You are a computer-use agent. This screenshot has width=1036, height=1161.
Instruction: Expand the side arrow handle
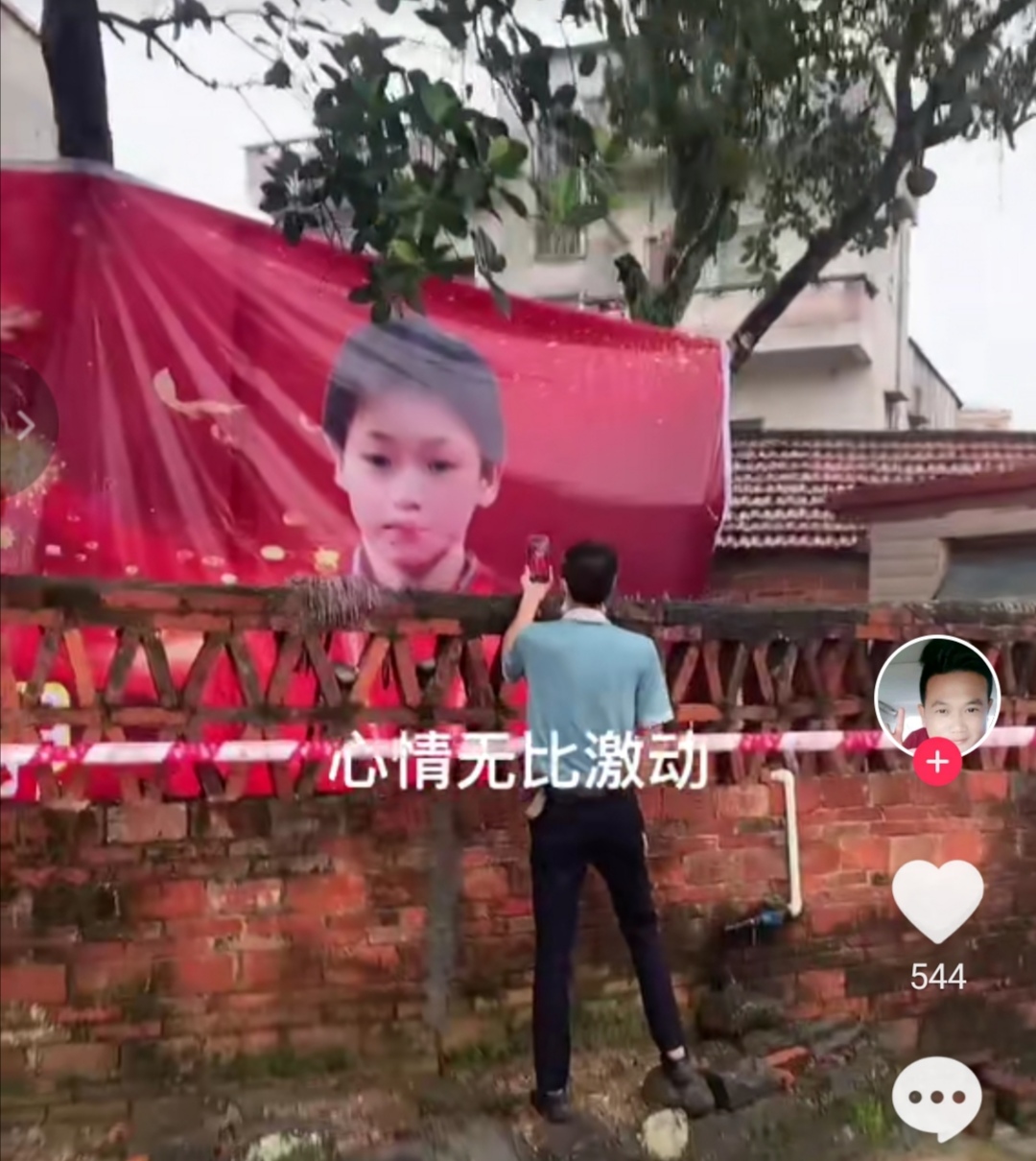25,426
